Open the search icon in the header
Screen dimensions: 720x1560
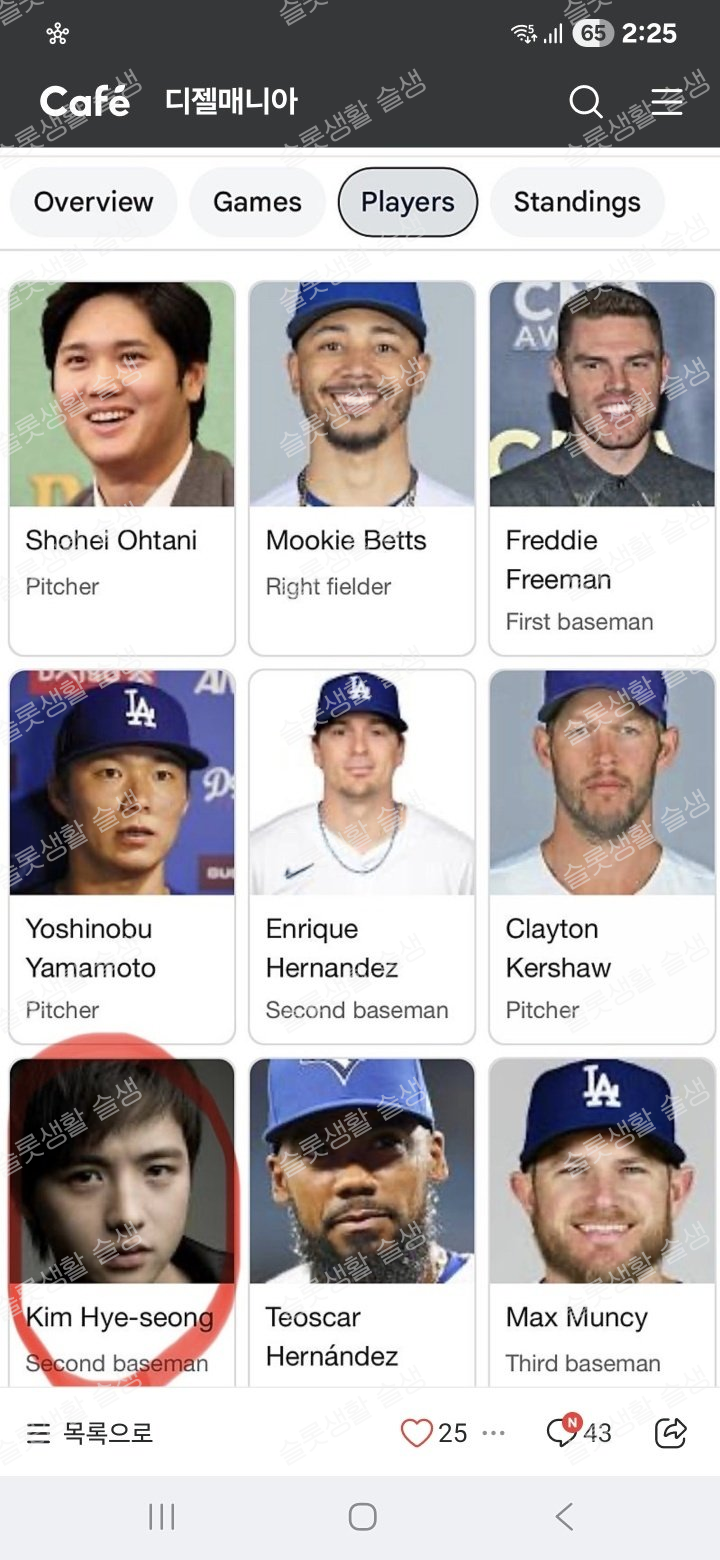585,101
